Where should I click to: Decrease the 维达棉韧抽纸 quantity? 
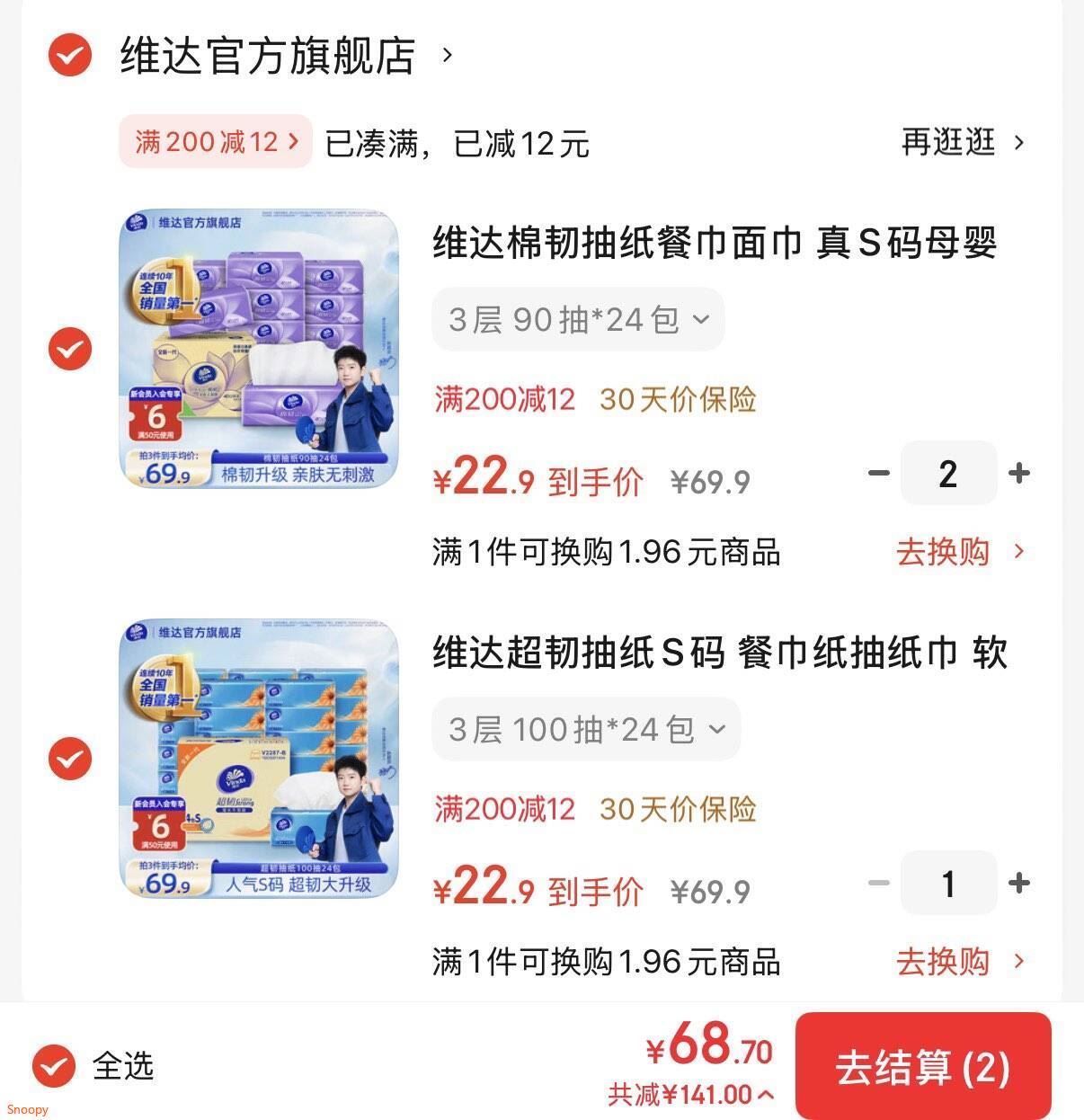pyautogui.click(x=878, y=473)
